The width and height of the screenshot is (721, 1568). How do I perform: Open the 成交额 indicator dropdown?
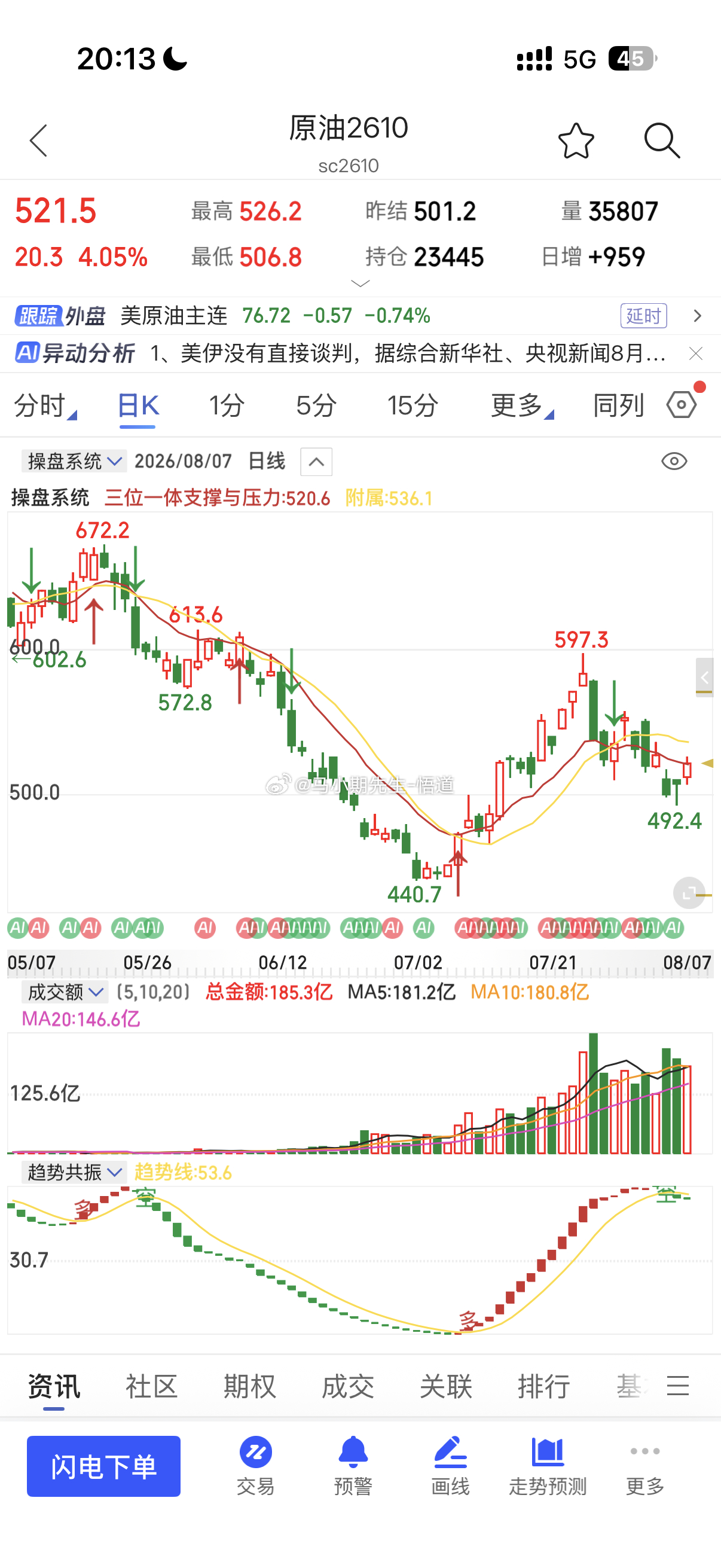point(65,992)
